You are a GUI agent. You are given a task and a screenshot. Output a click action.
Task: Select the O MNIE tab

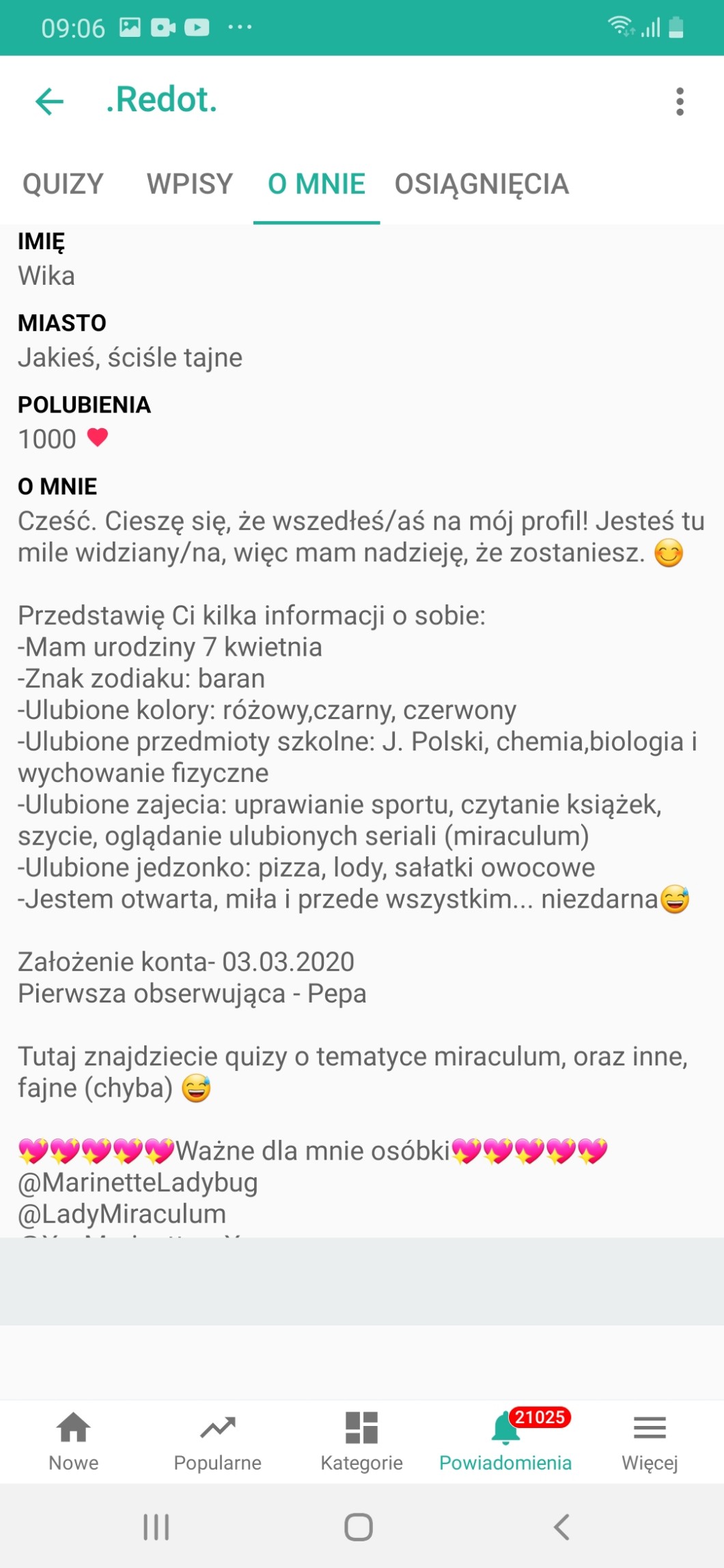click(x=316, y=184)
